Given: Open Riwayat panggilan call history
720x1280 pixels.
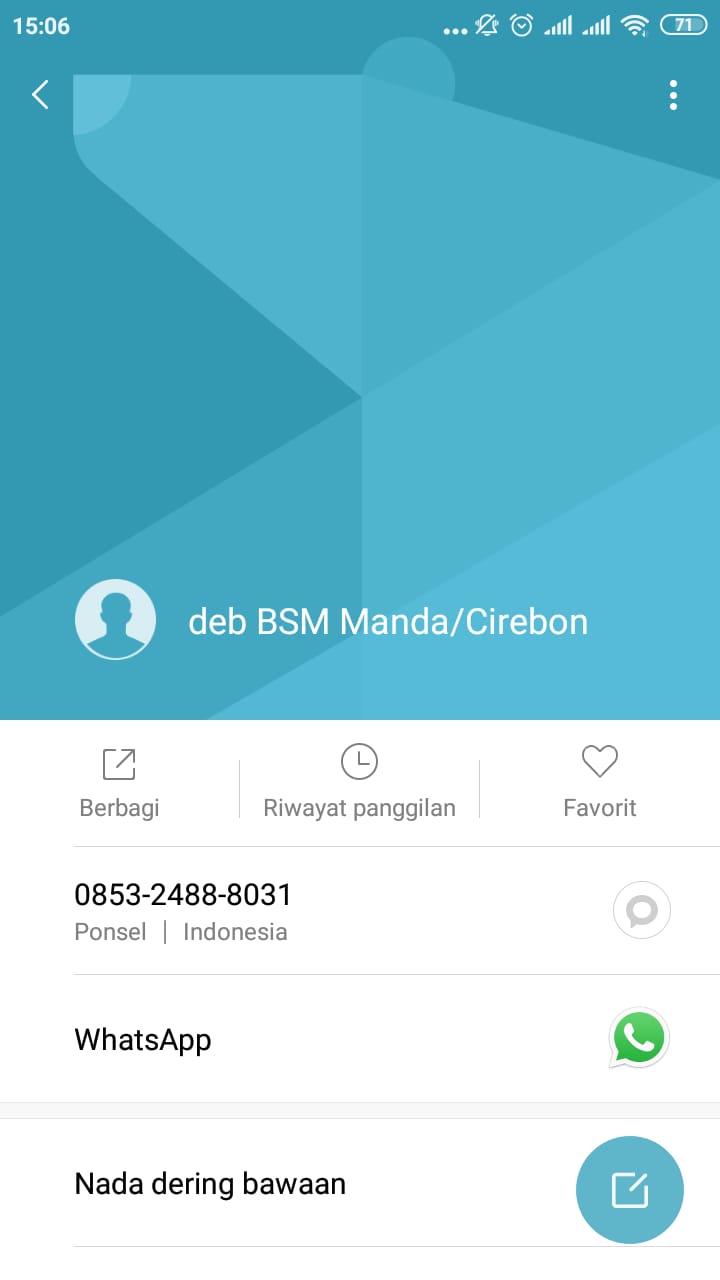Looking at the screenshot, I should pyautogui.click(x=359, y=782).
